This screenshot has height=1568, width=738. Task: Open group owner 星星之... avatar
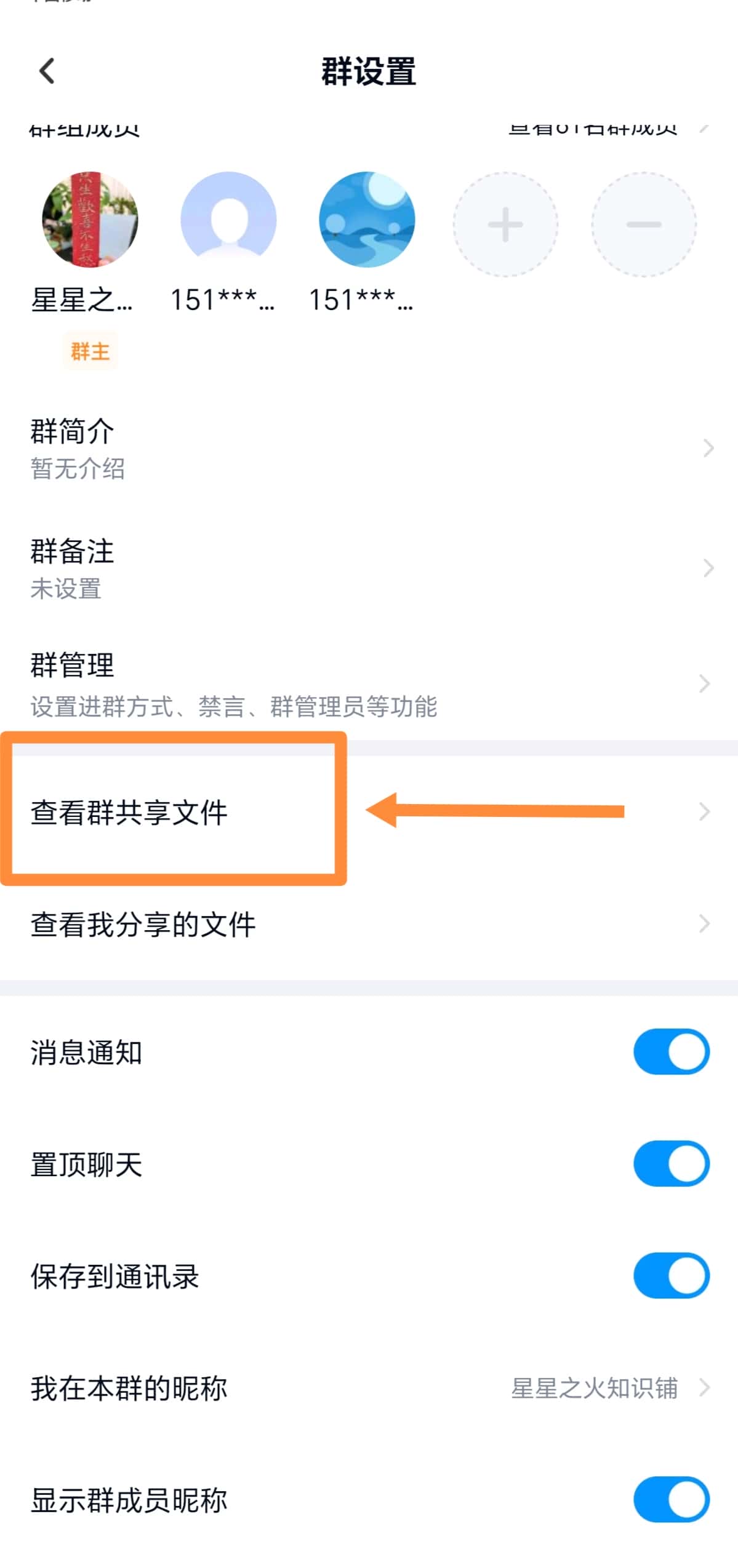(x=90, y=220)
